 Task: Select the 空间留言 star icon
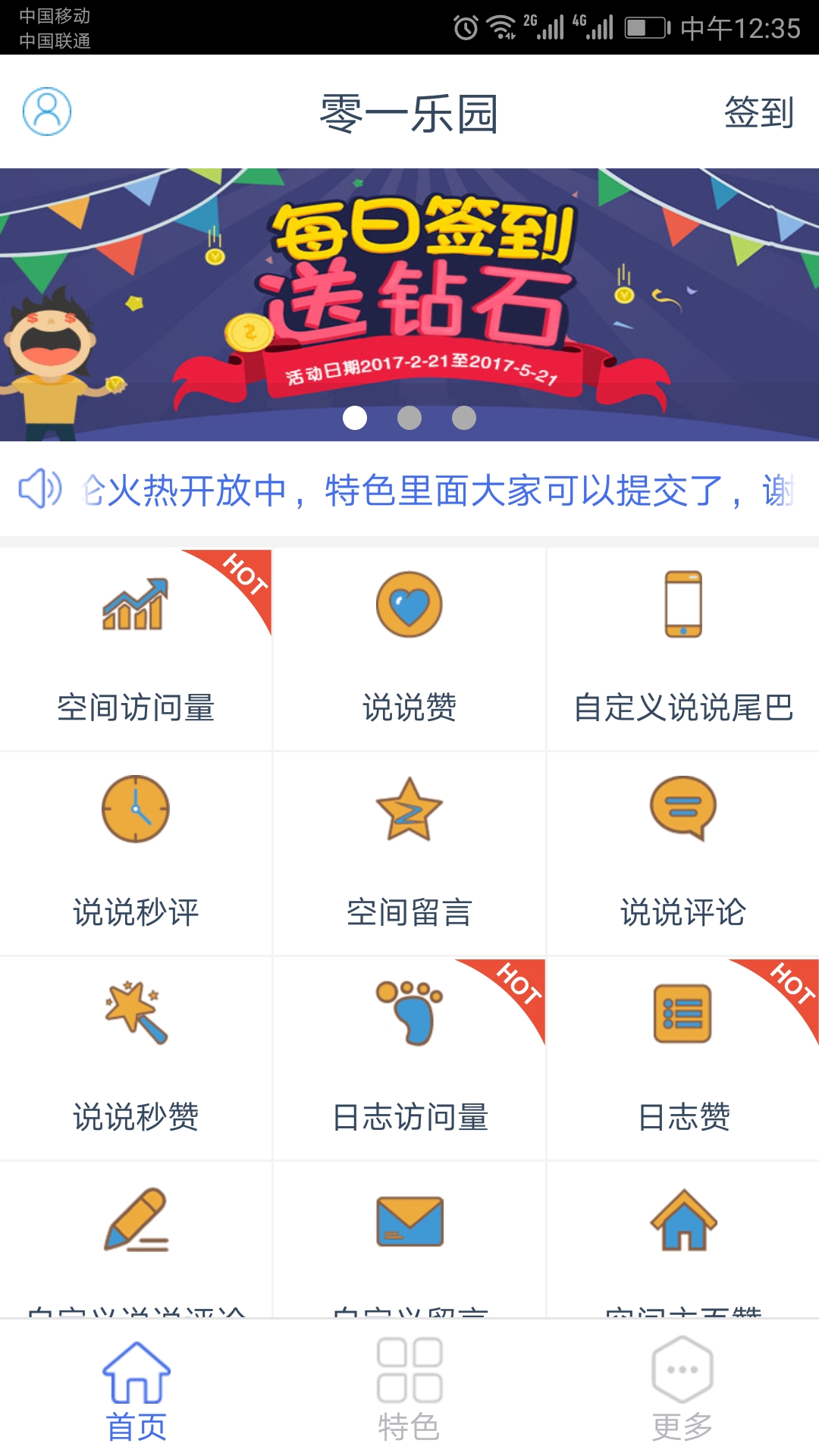409,808
